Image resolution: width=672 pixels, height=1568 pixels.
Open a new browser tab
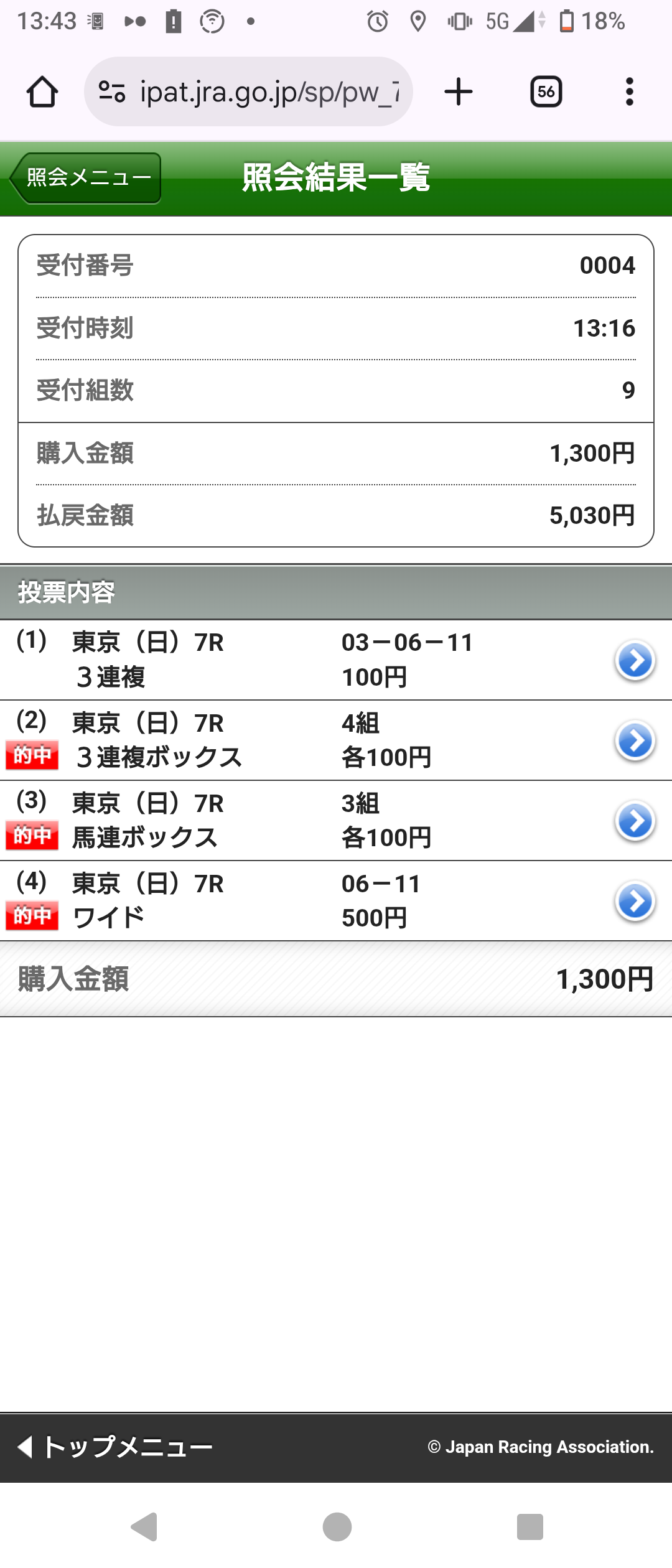[459, 92]
